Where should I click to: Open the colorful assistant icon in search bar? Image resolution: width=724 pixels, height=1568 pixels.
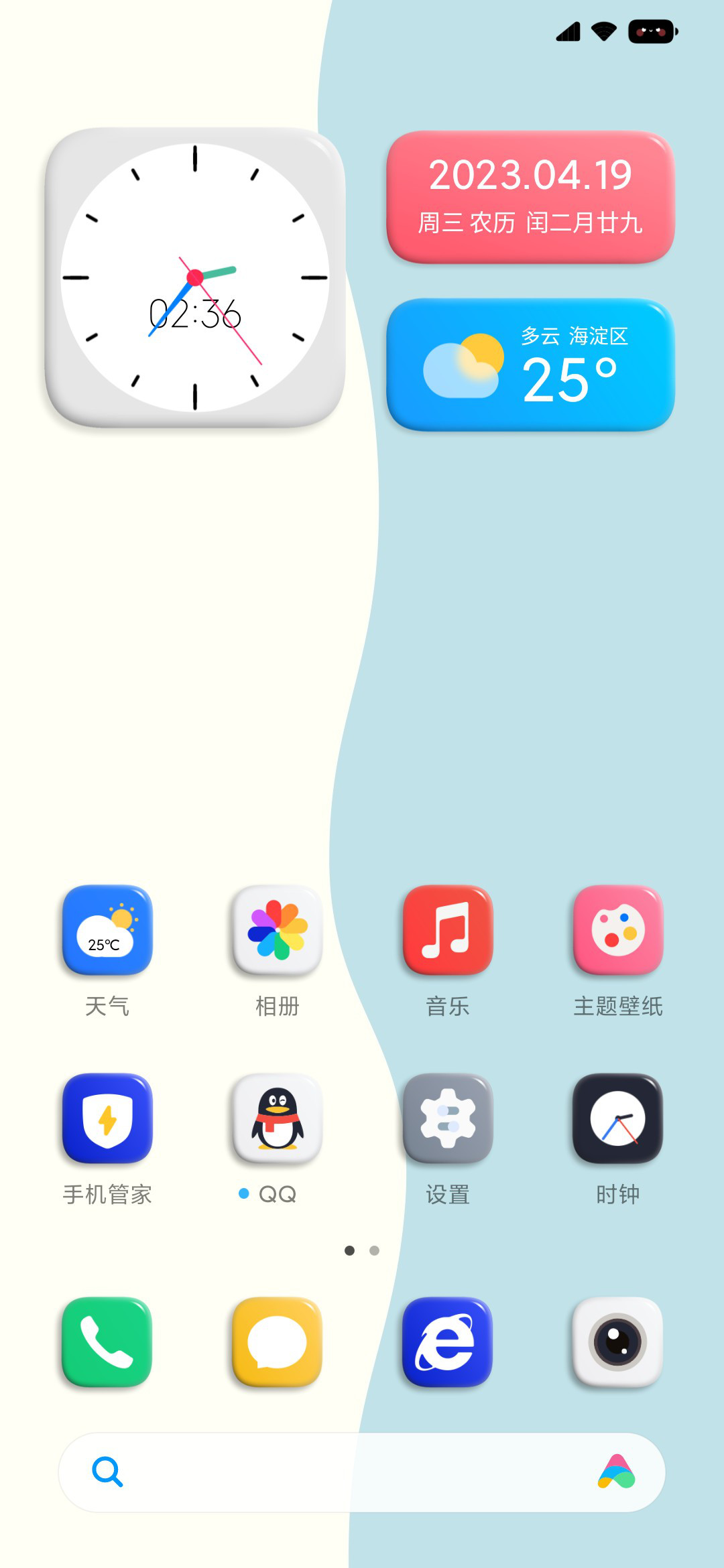(617, 1472)
